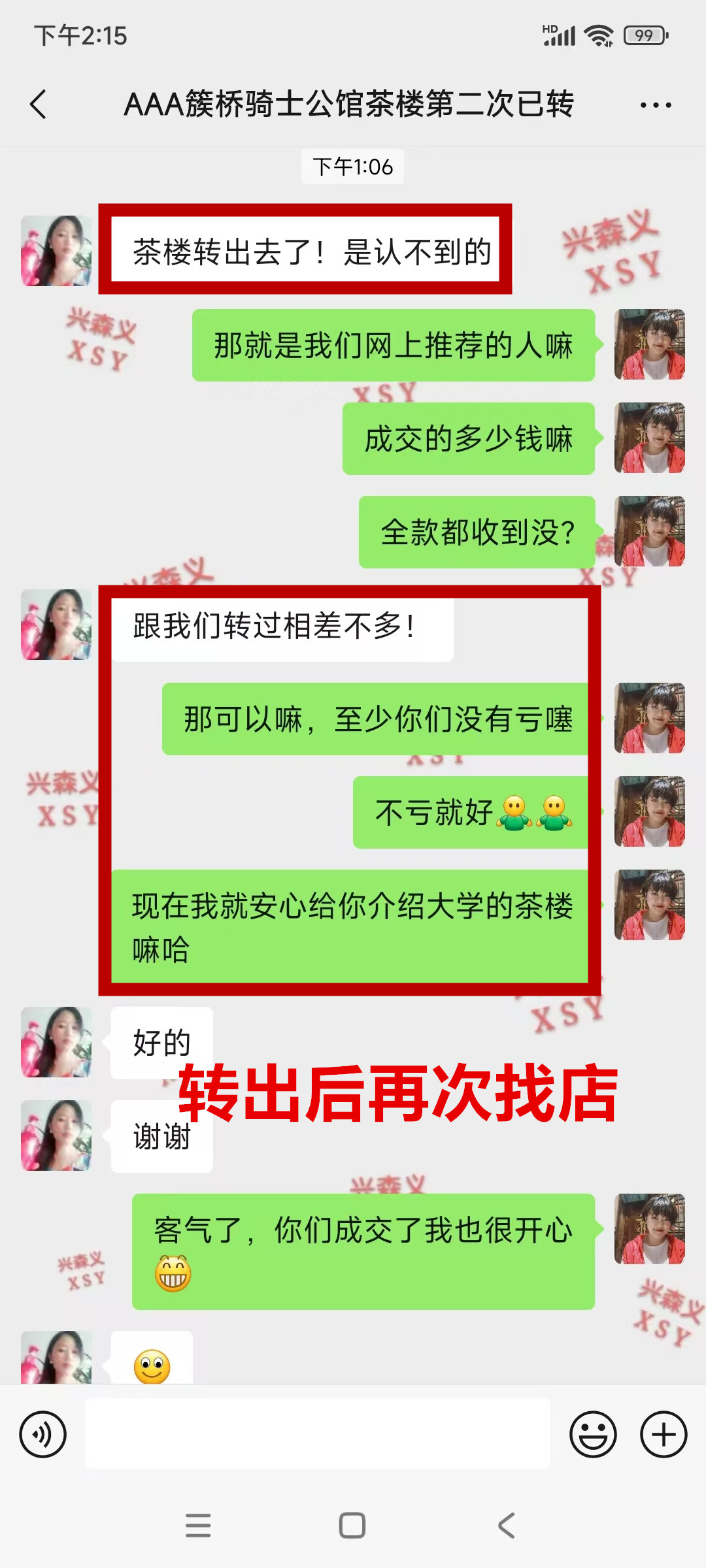
Task: Open the plus attachments menu
Action: [x=663, y=1435]
